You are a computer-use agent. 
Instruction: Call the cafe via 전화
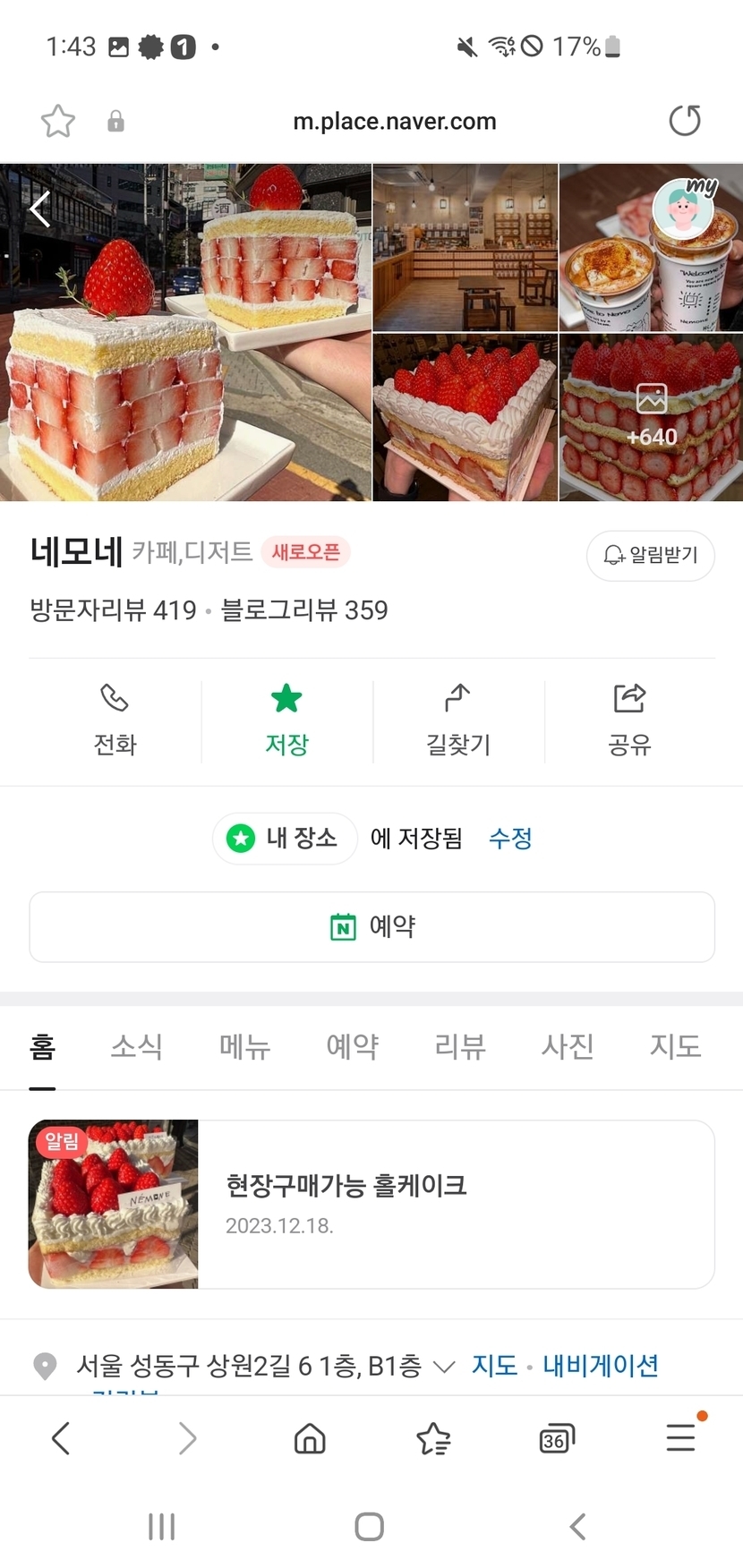(115, 720)
